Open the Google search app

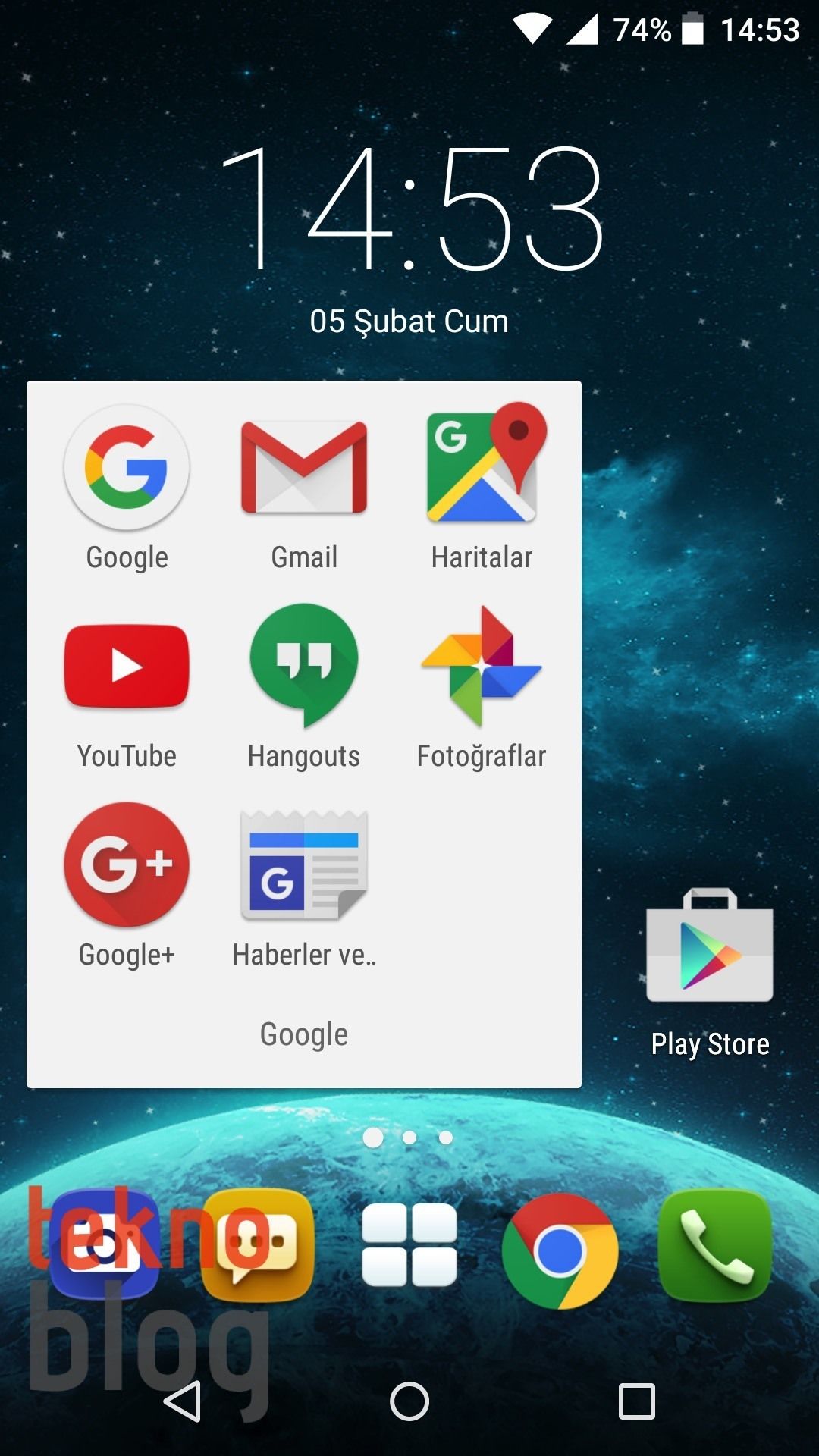[126, 466]
